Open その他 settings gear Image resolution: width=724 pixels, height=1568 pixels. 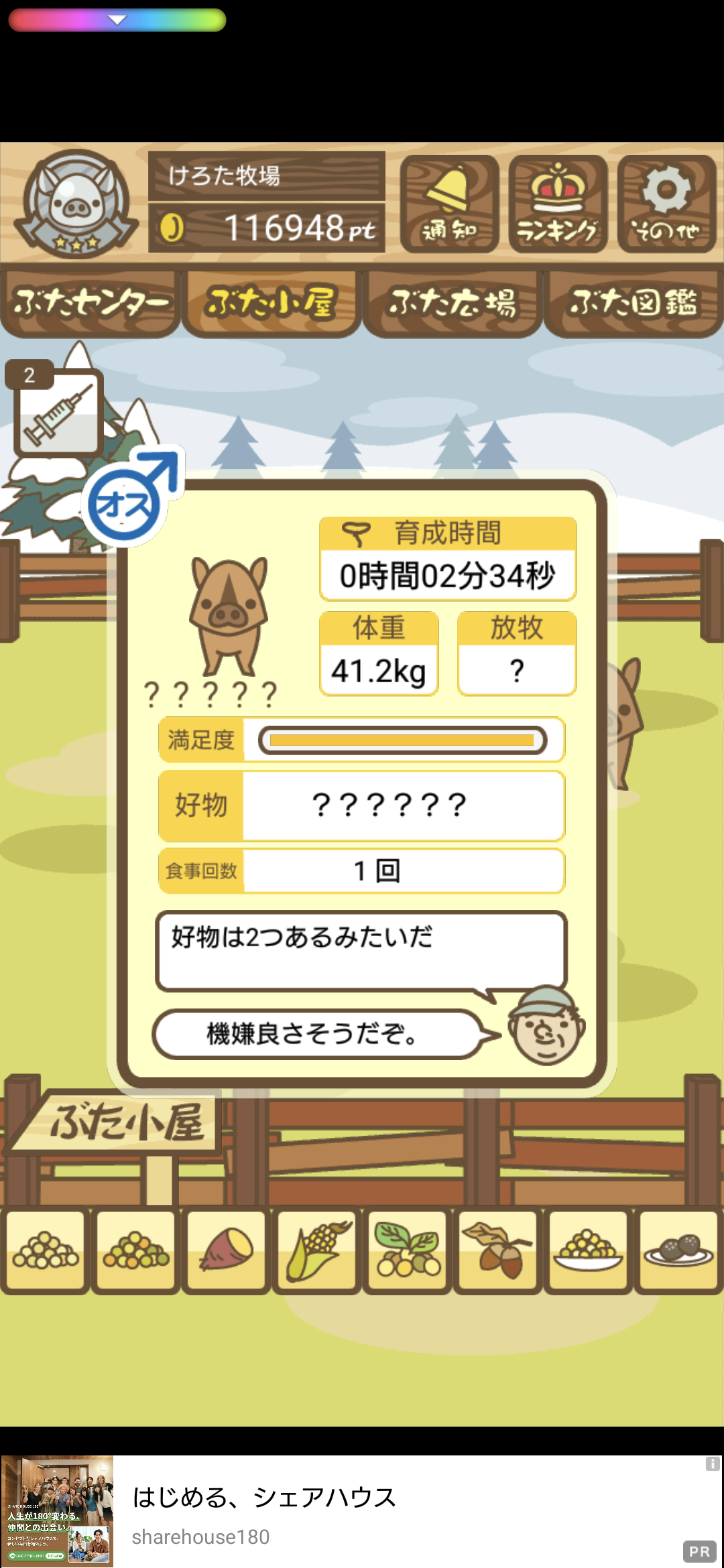pyautogui.click(x=666, y=204)
